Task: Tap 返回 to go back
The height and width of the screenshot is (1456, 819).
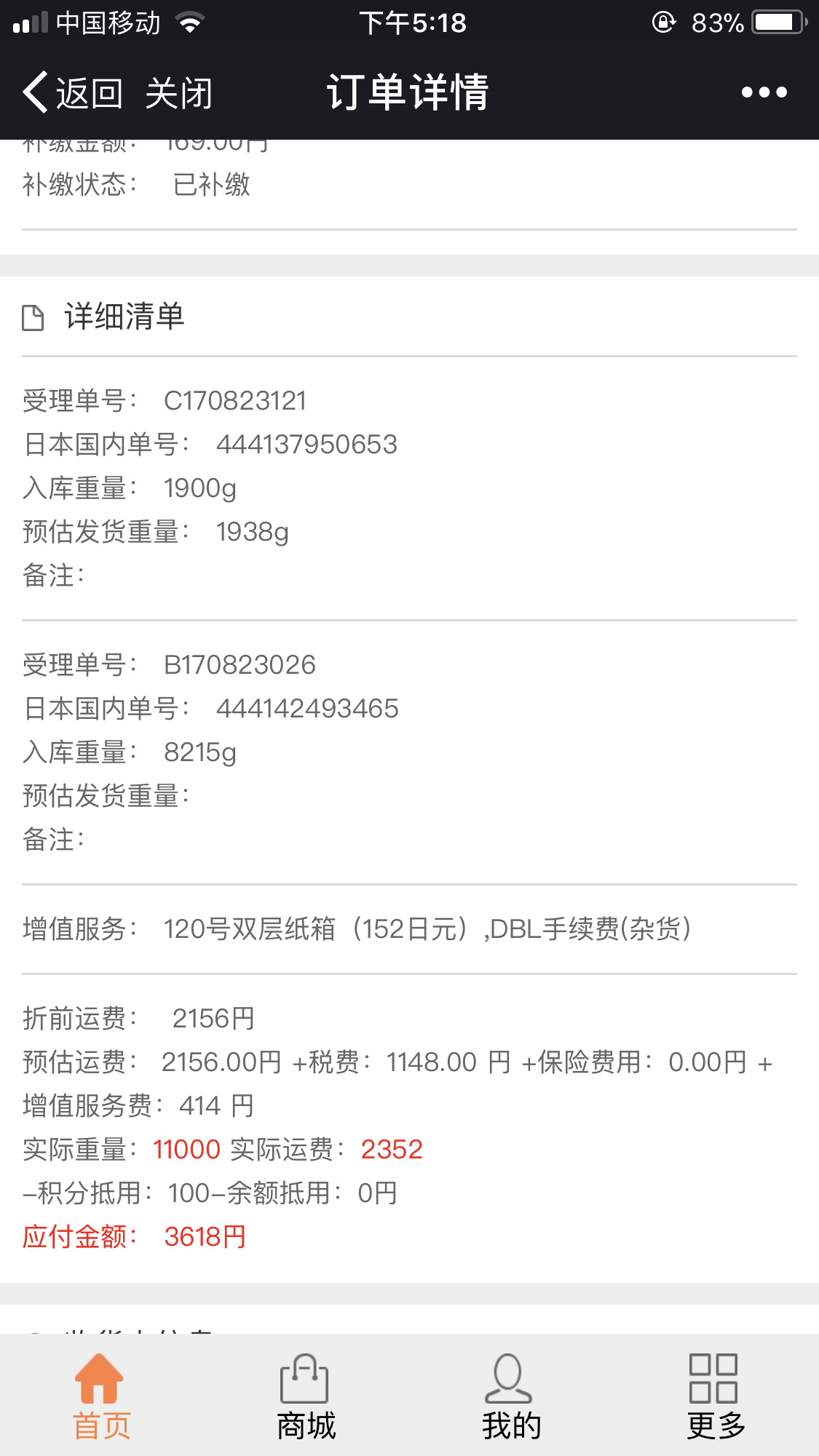Action: tap(73, 92)
